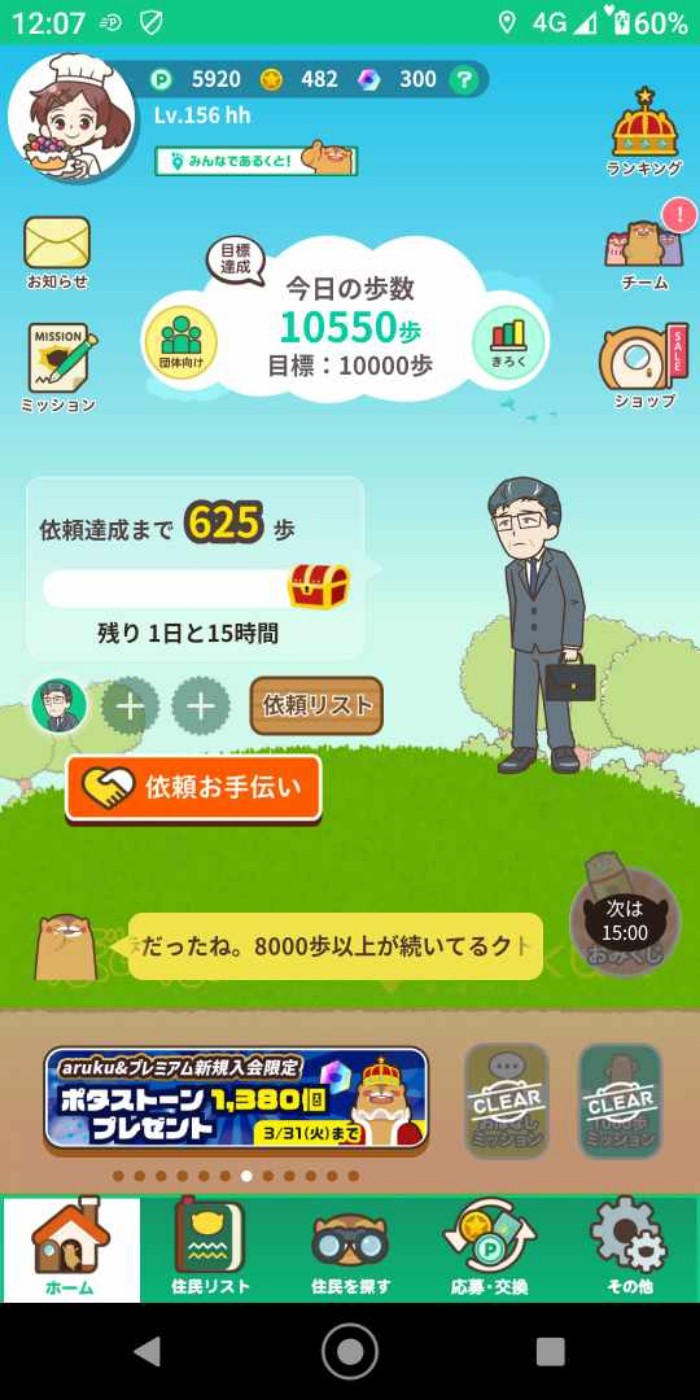This screenshot has height=1400, width=700.
Task: Switch to the 住民を探す tab
Action: click(x=350, y=1249)
